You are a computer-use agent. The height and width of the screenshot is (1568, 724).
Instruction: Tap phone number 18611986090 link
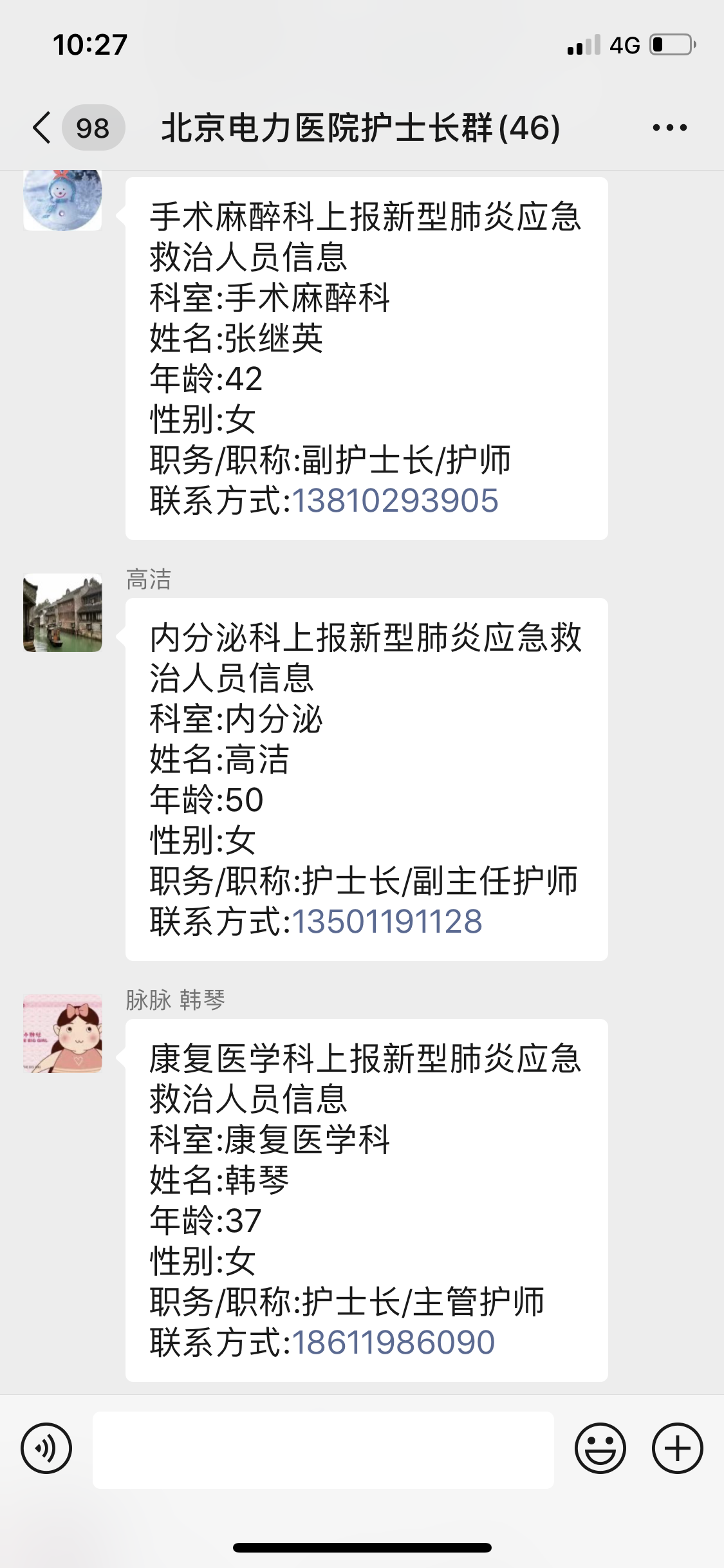pos(393,1342)
